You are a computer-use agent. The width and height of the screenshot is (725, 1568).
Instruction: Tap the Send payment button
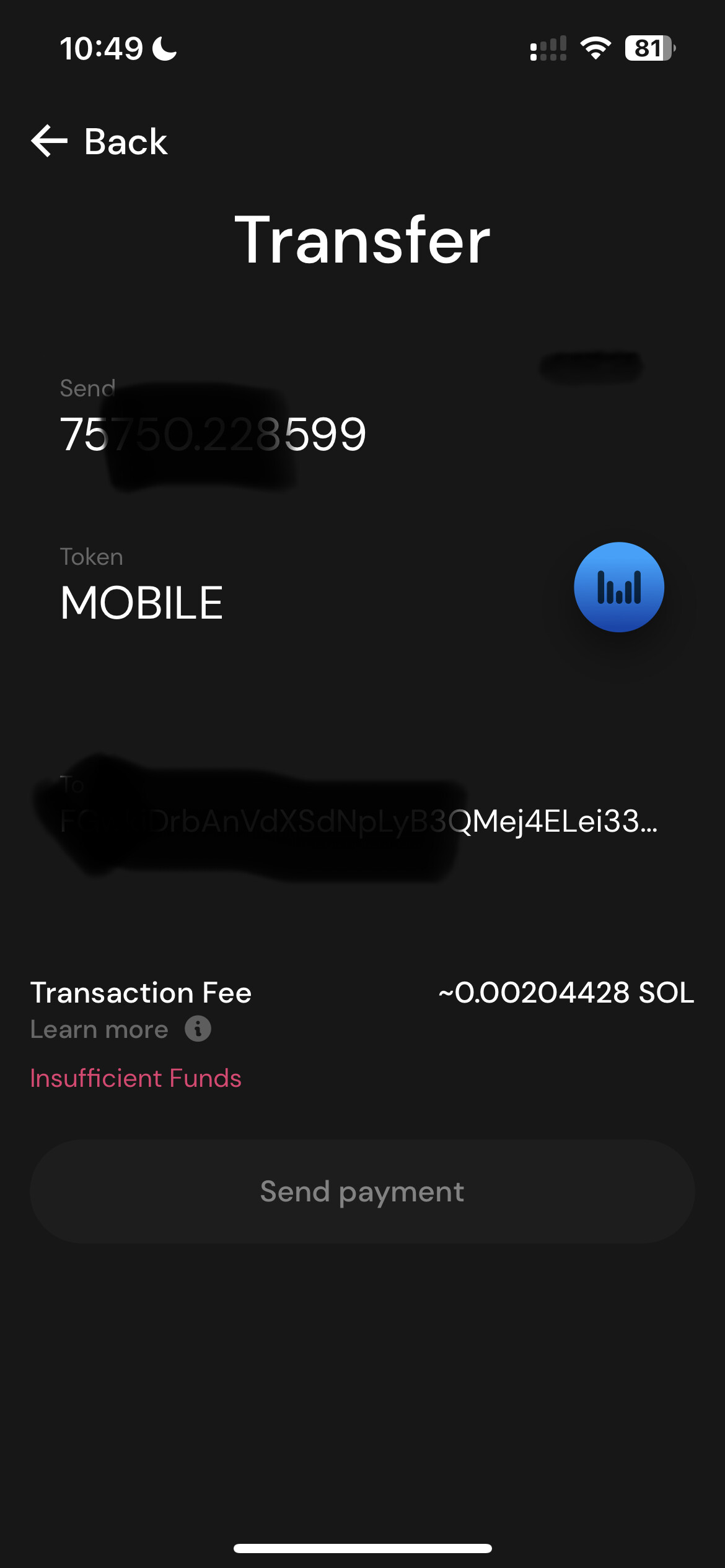(x=362, y=1191)
